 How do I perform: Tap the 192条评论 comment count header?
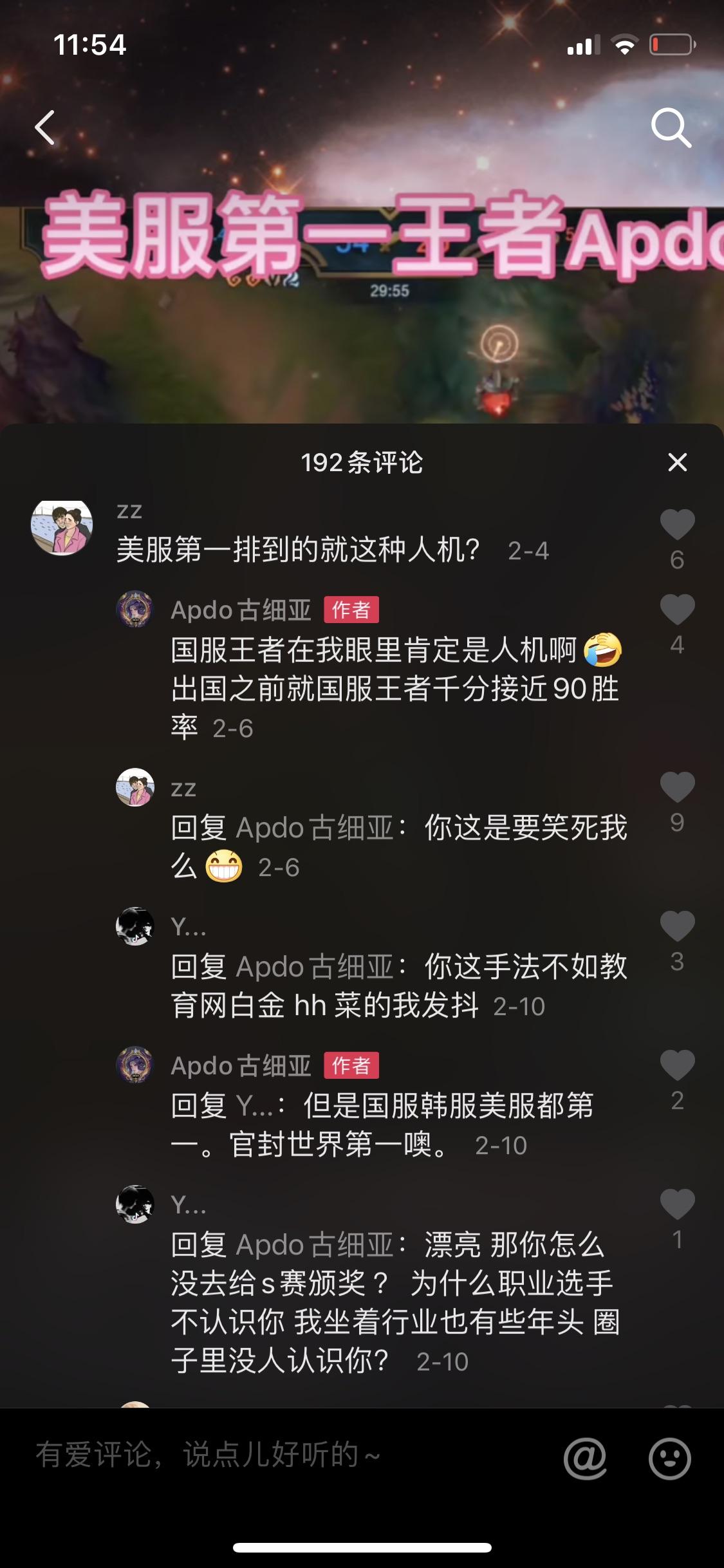pyautogui.click(x=362, y=462)
